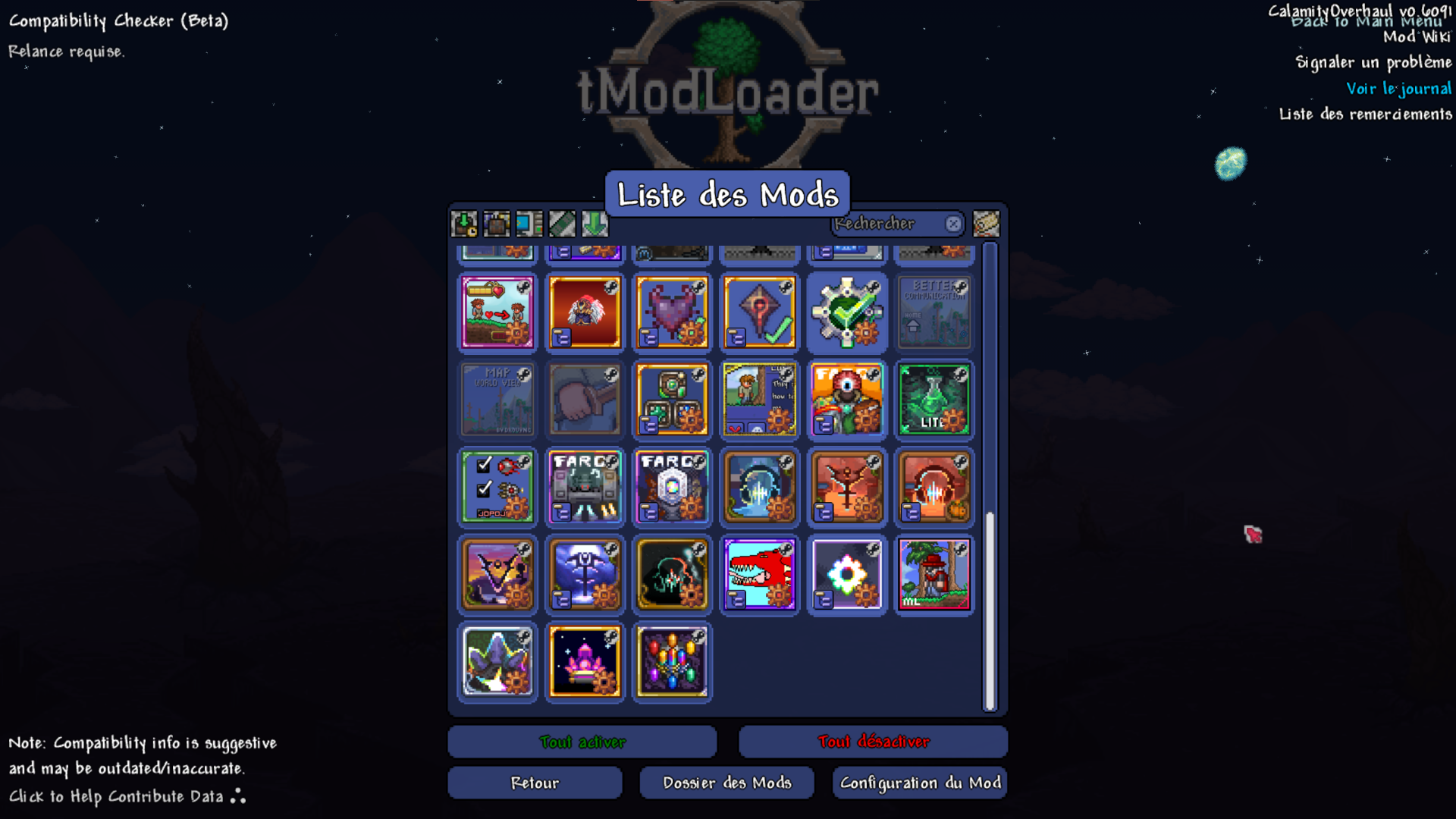Tap the tag icon beside the search box

click(x=986, y=224)
